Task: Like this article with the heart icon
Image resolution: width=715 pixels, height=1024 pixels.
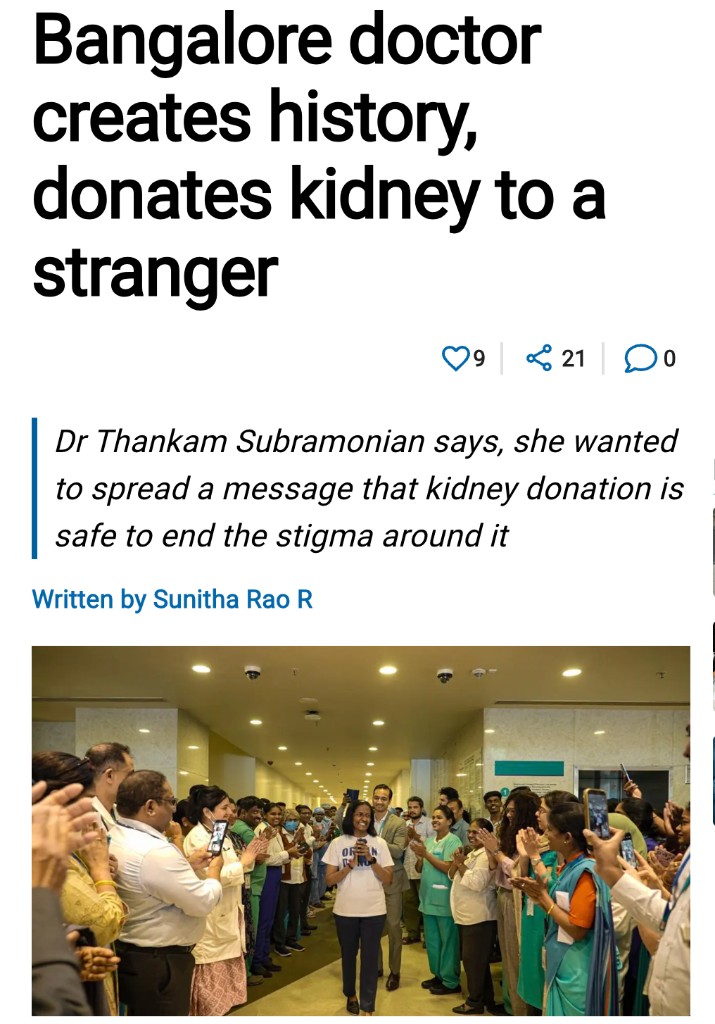Action: 456,358
